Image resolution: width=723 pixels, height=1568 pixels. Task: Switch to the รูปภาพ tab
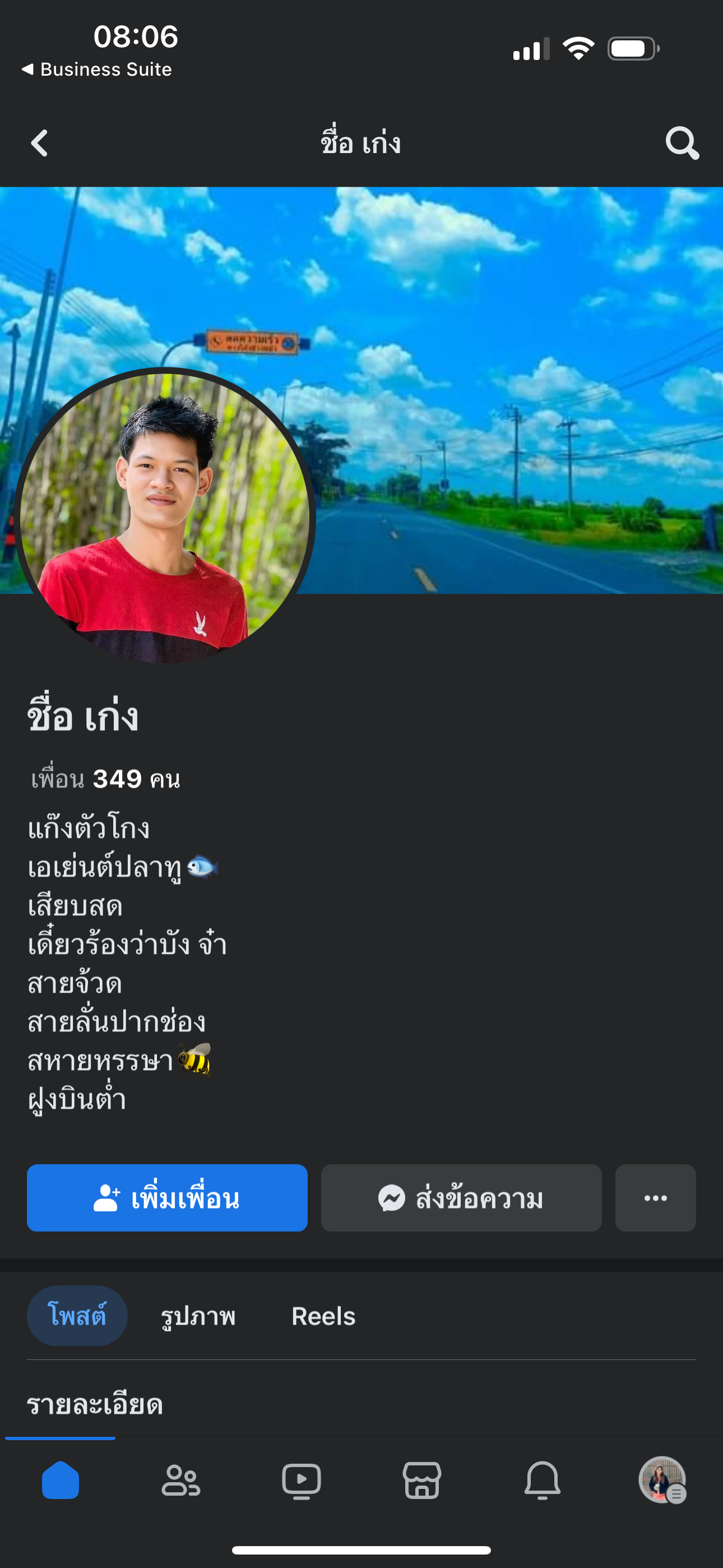tap(198, 1316)
